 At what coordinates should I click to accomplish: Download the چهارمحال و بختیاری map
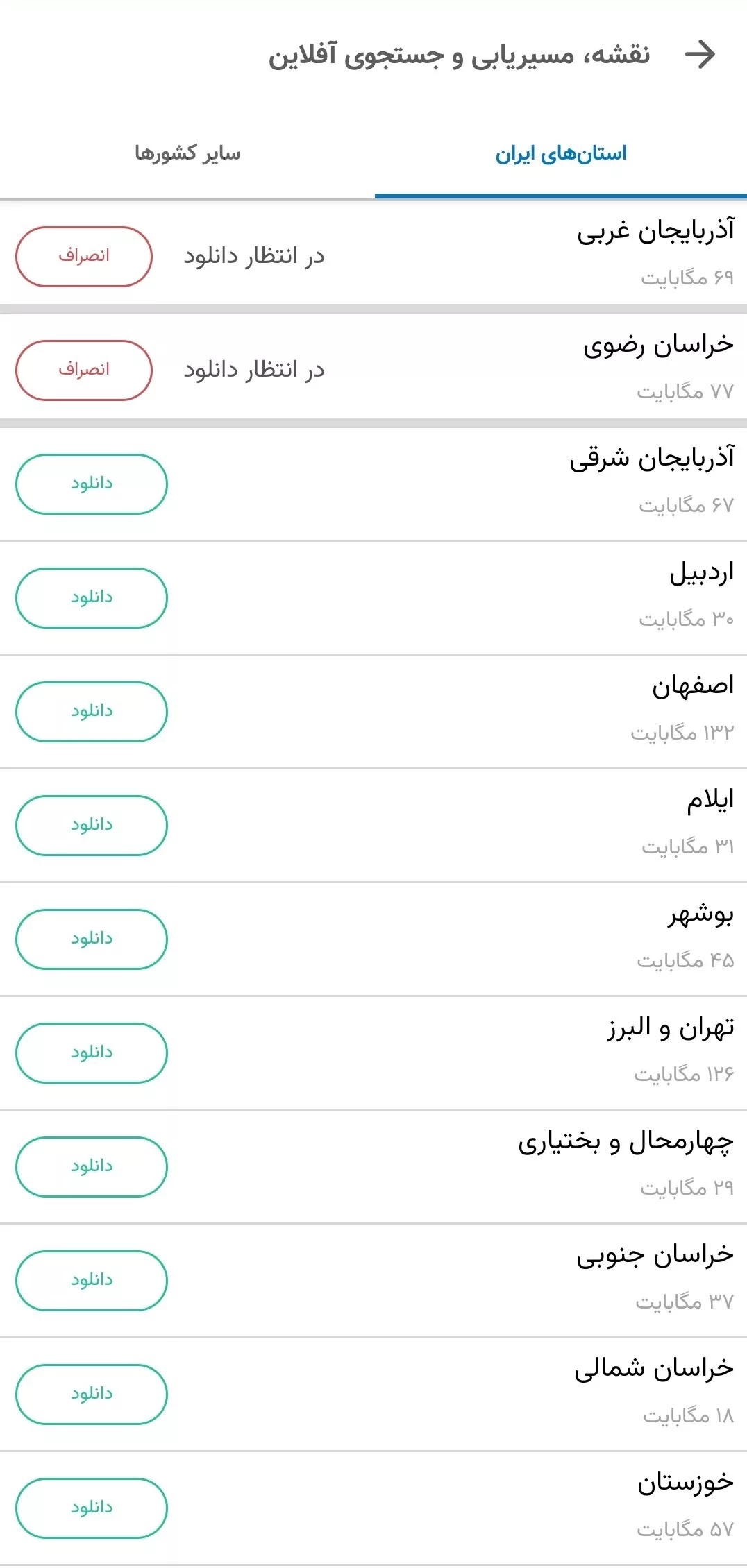point(92,1166)
